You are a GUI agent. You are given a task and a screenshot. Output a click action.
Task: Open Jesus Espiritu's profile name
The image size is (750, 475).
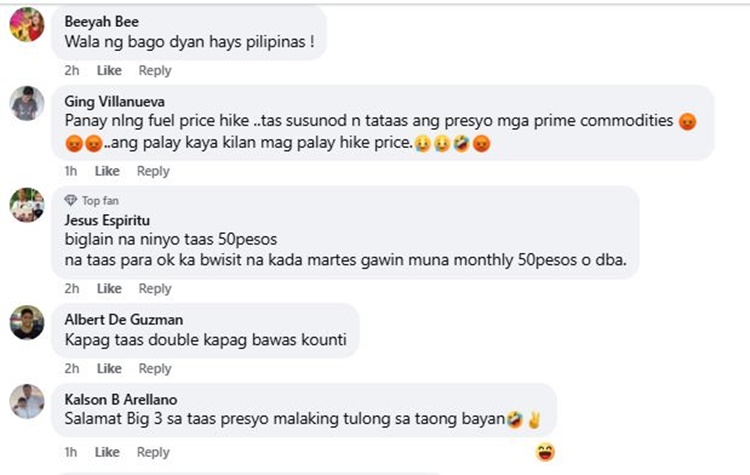click(105, 220)
